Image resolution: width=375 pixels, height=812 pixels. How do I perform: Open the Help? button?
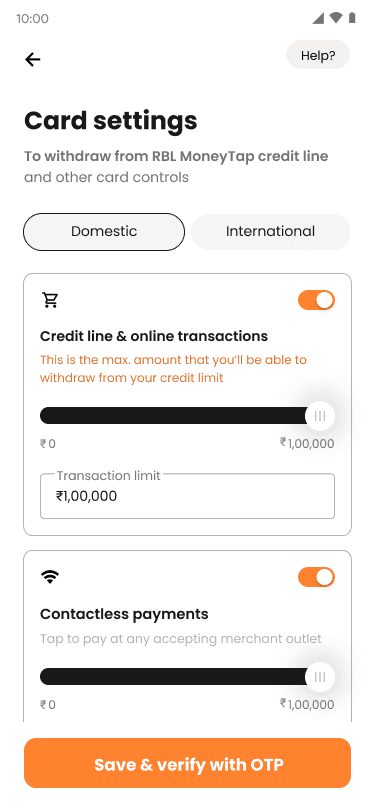(x=318, y=55)
